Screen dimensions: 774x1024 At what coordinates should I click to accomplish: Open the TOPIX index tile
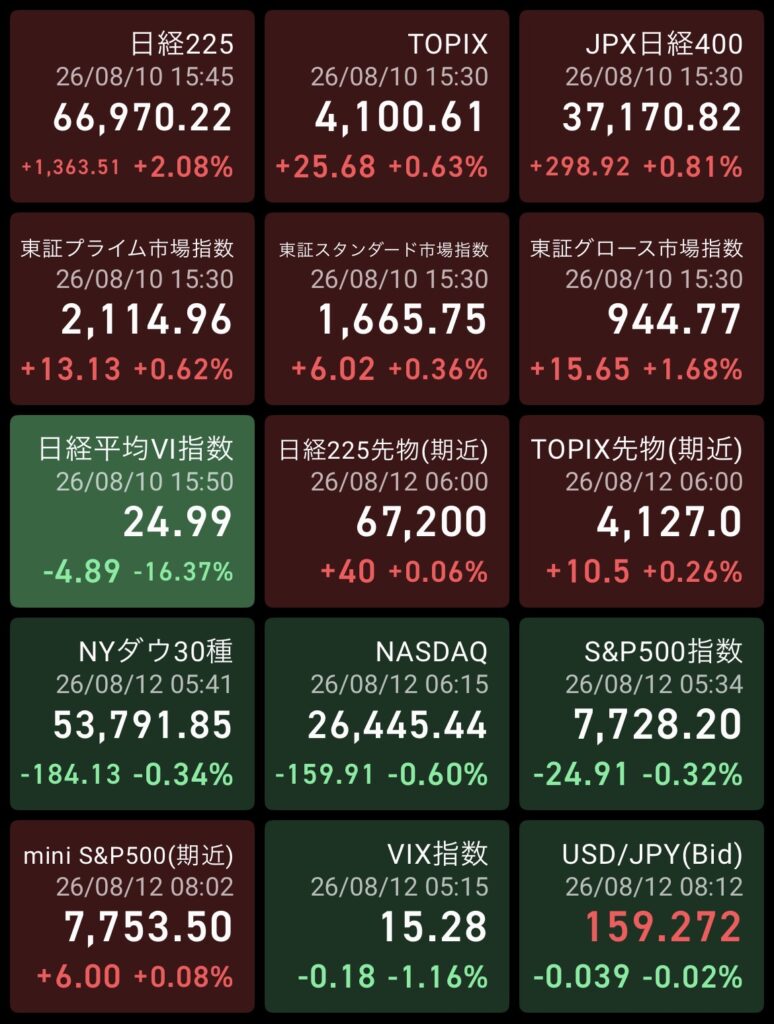387,106
